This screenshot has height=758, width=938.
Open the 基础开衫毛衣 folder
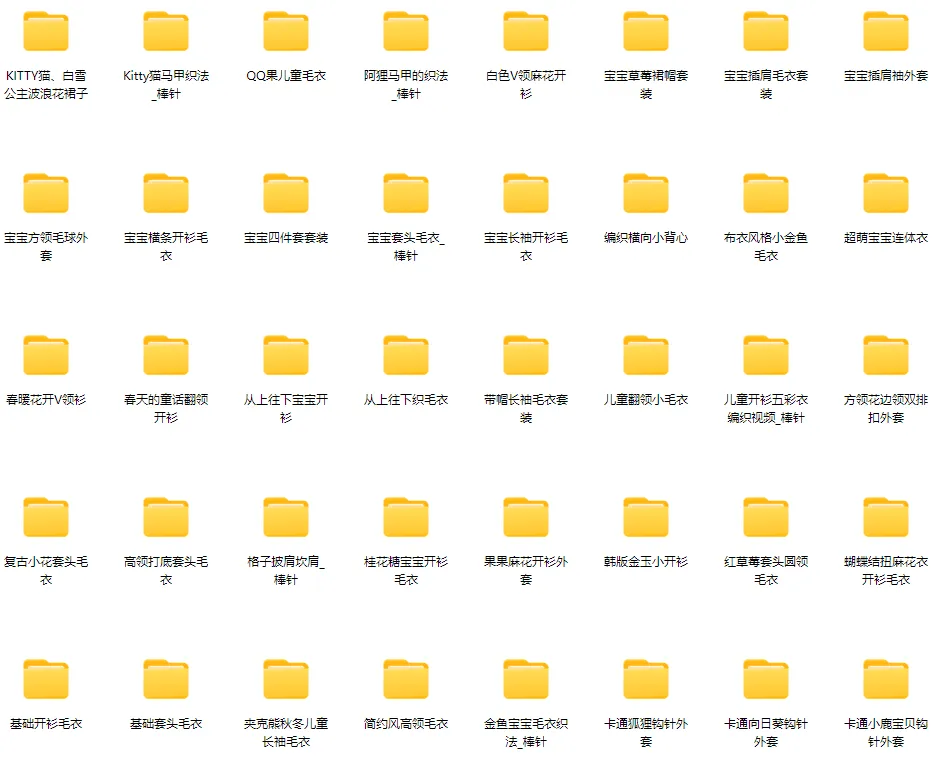[46, 680]
